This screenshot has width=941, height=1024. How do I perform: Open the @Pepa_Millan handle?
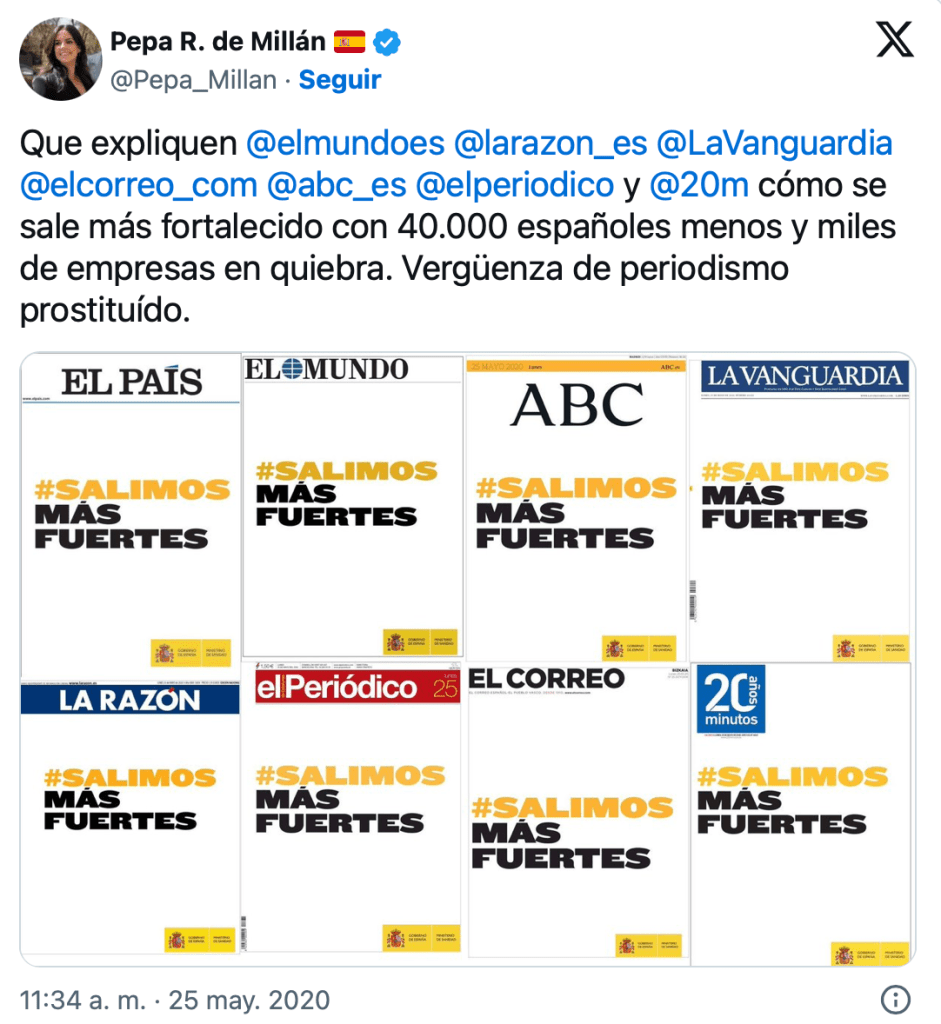(193, 80)
